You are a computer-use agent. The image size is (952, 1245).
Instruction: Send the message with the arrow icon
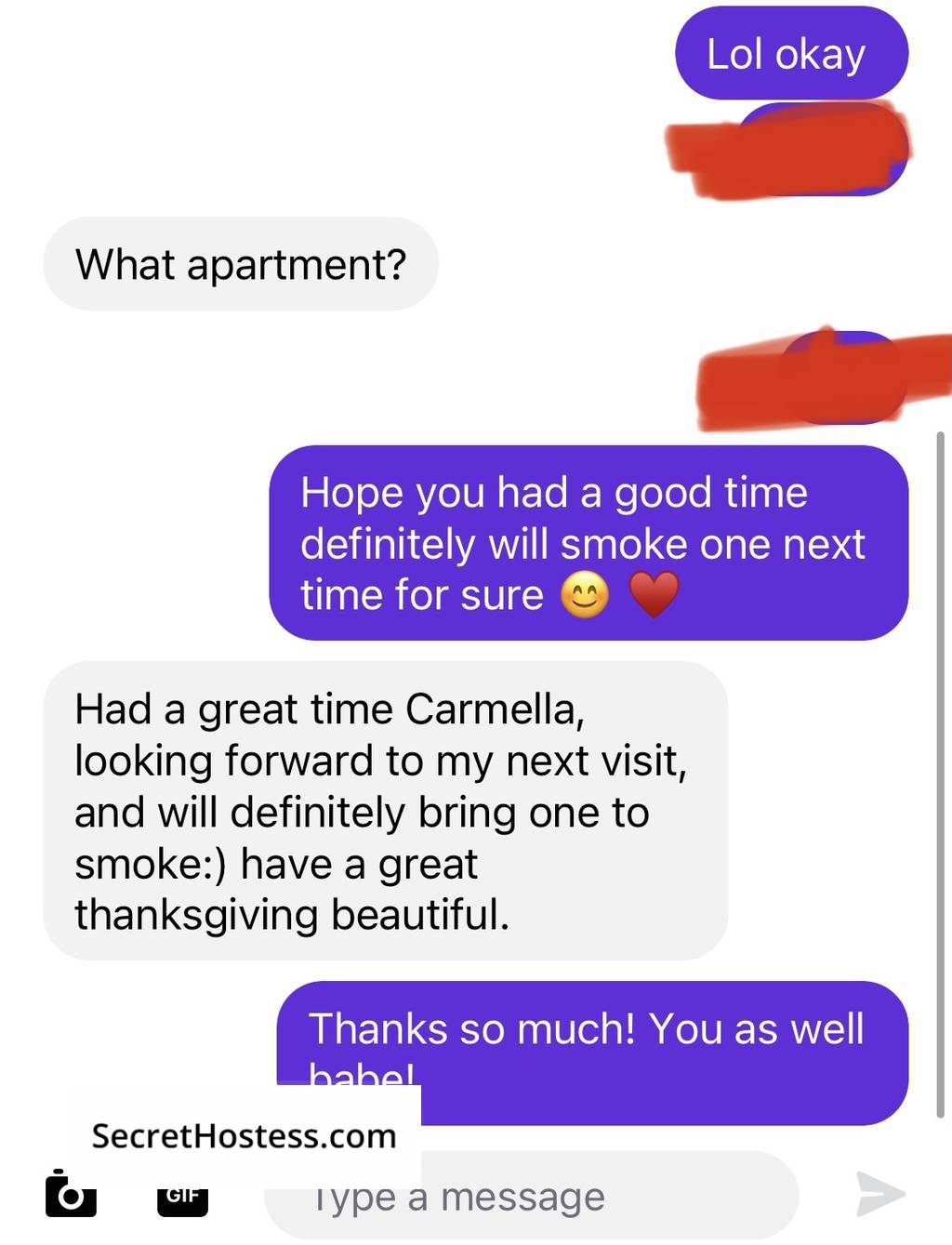879,1194
